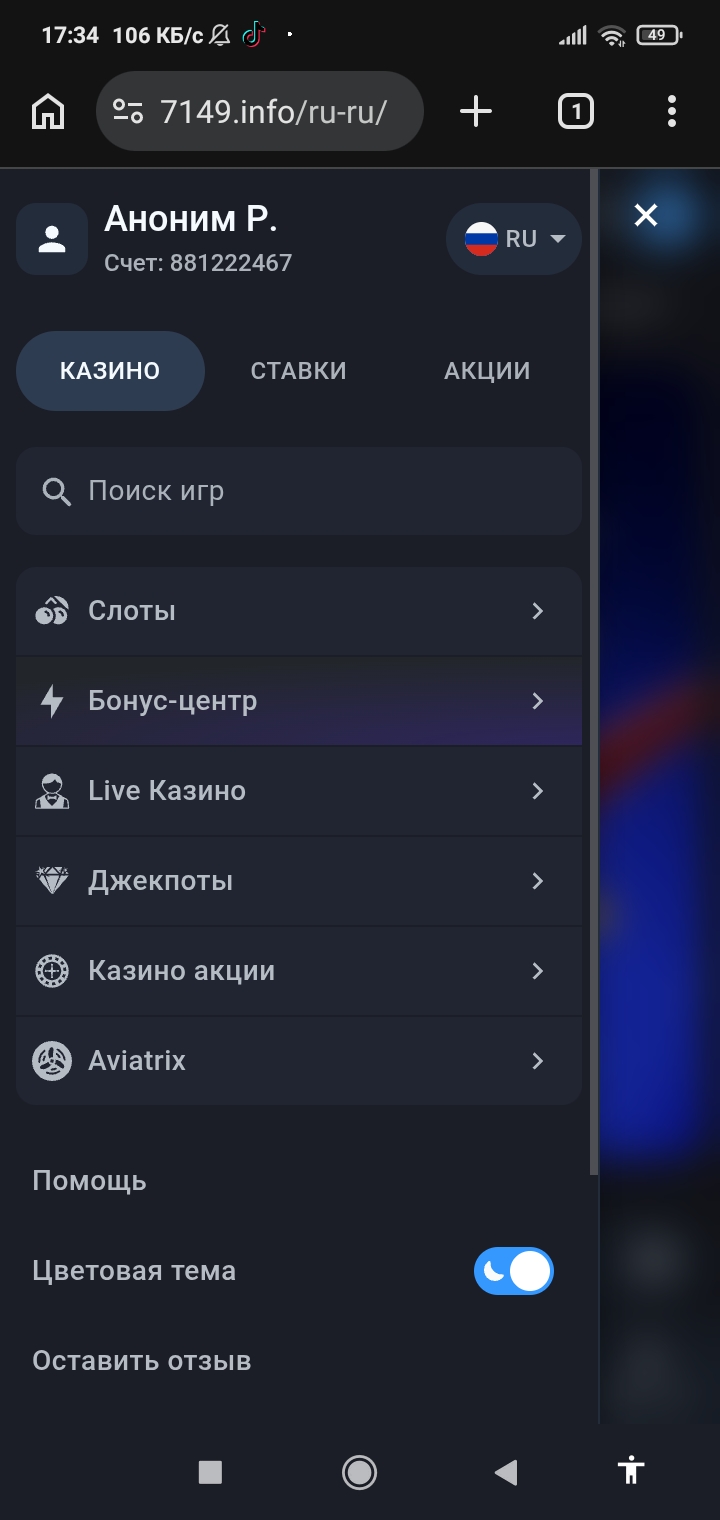The height and width of the screenshot is (1520, 720).
Task: Tap the Поиск игр search field
Action: (298, 491)
